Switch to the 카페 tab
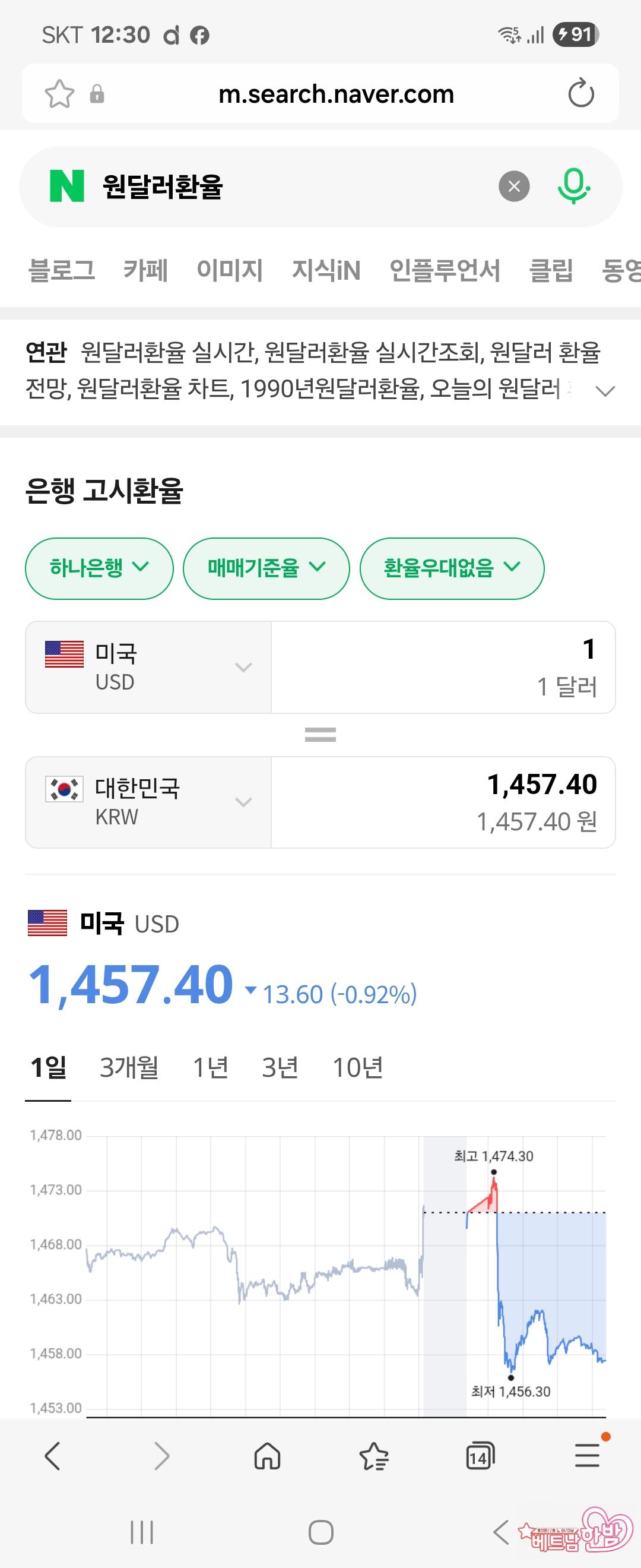 [145, 270]
